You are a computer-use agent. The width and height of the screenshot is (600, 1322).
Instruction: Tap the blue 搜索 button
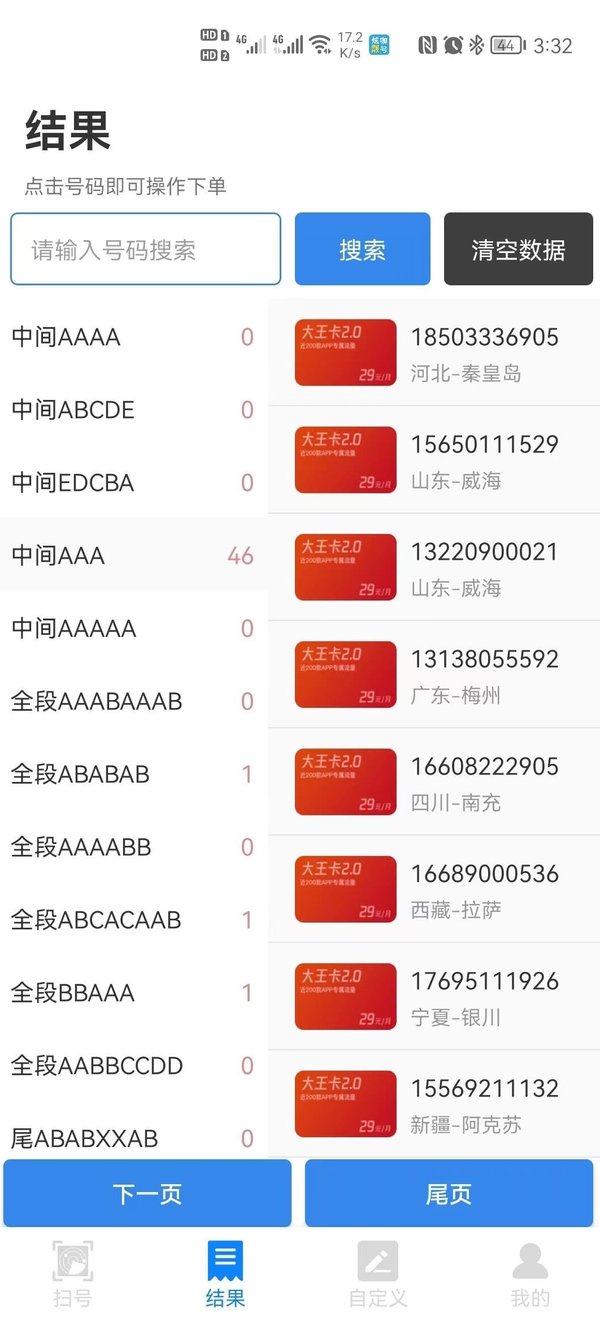pyautogui.click(x=362, y=249)
